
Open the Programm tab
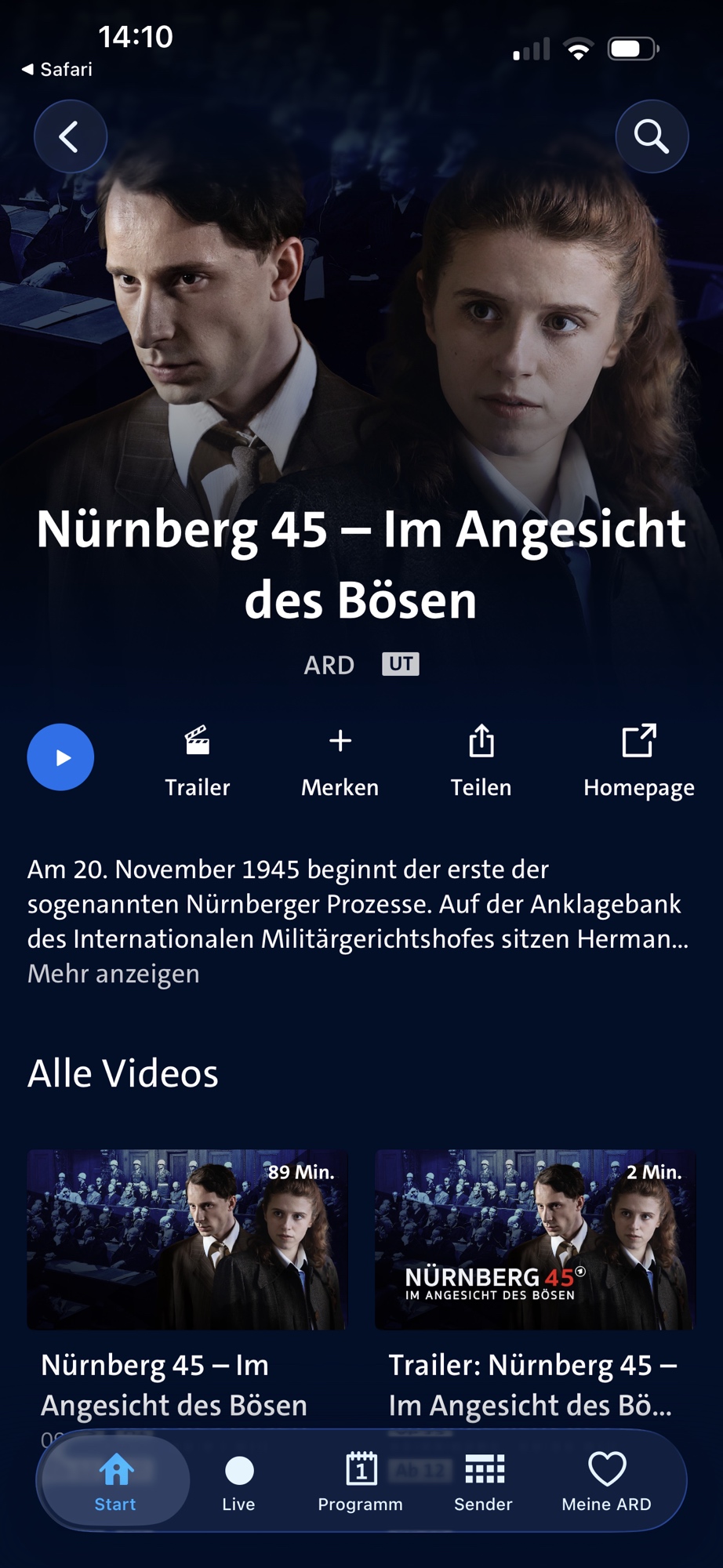(361, 1481)
